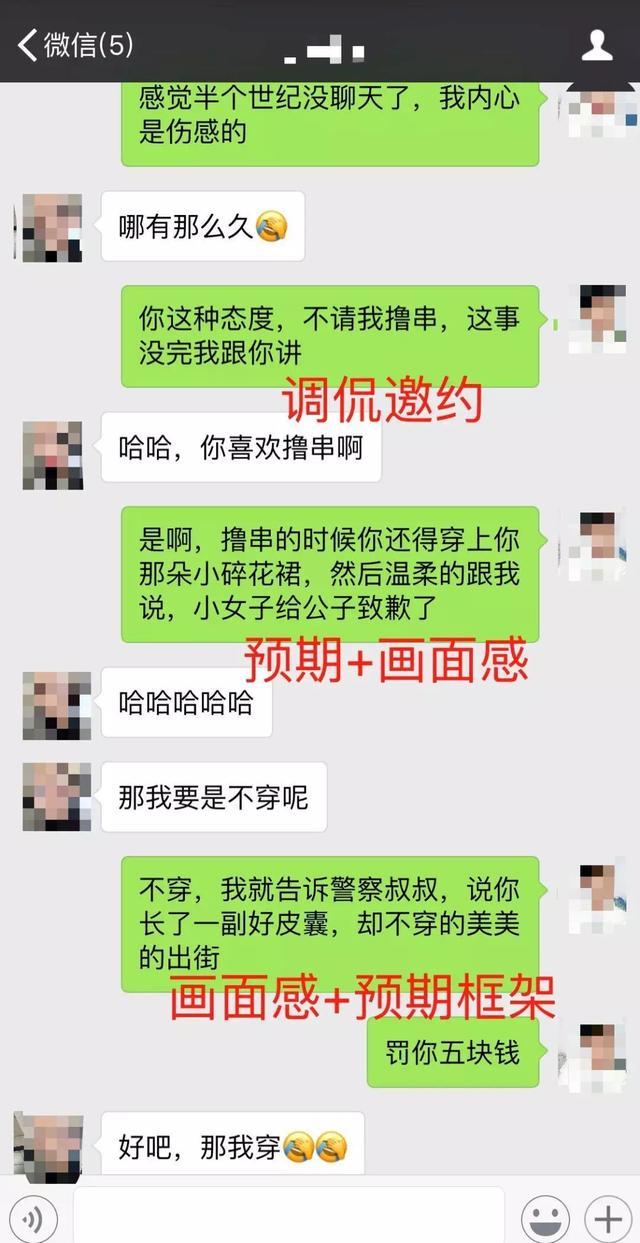Screen dimensions: 640x1243
Task: Open the plus attachments menu
Action: tap(608, 1218)
